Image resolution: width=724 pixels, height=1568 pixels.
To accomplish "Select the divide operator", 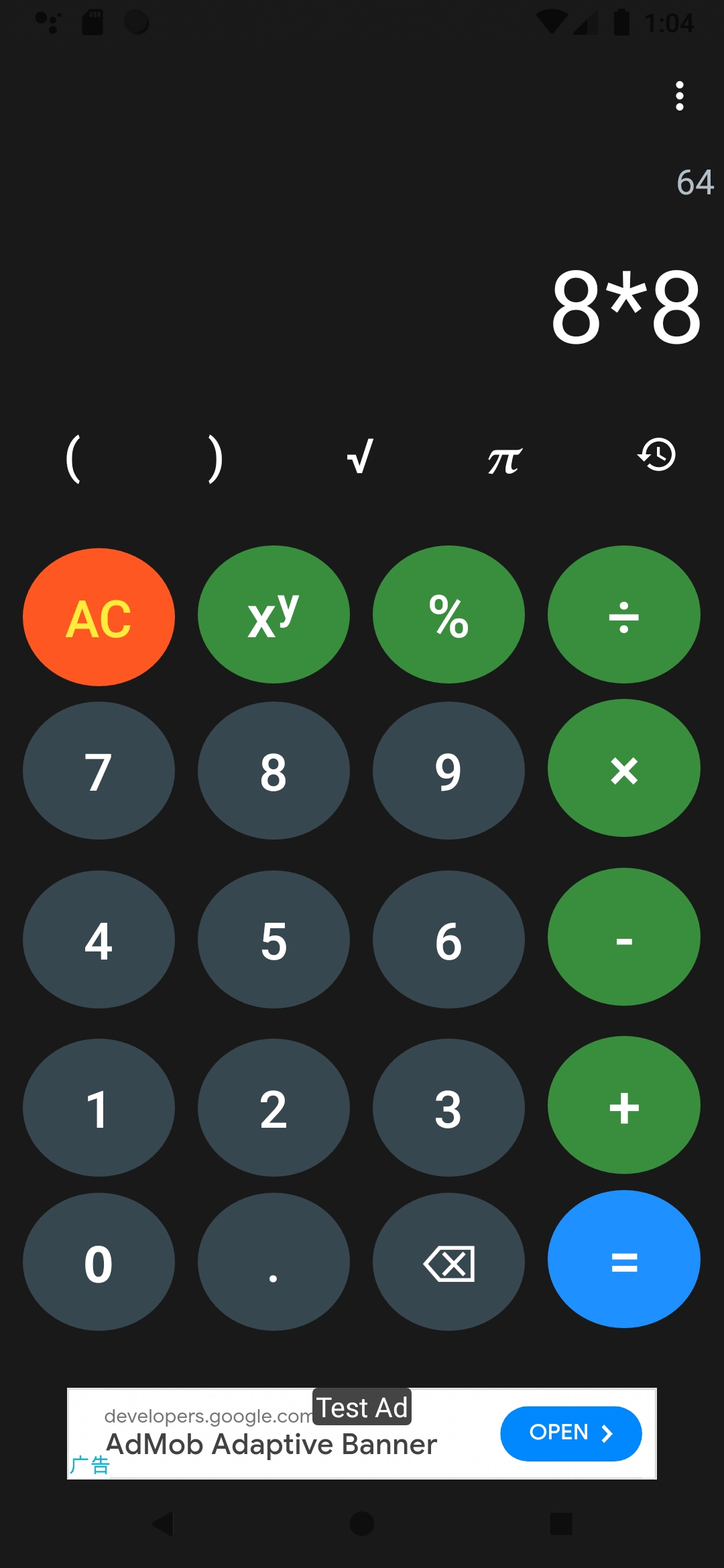I will click(624, 614).
